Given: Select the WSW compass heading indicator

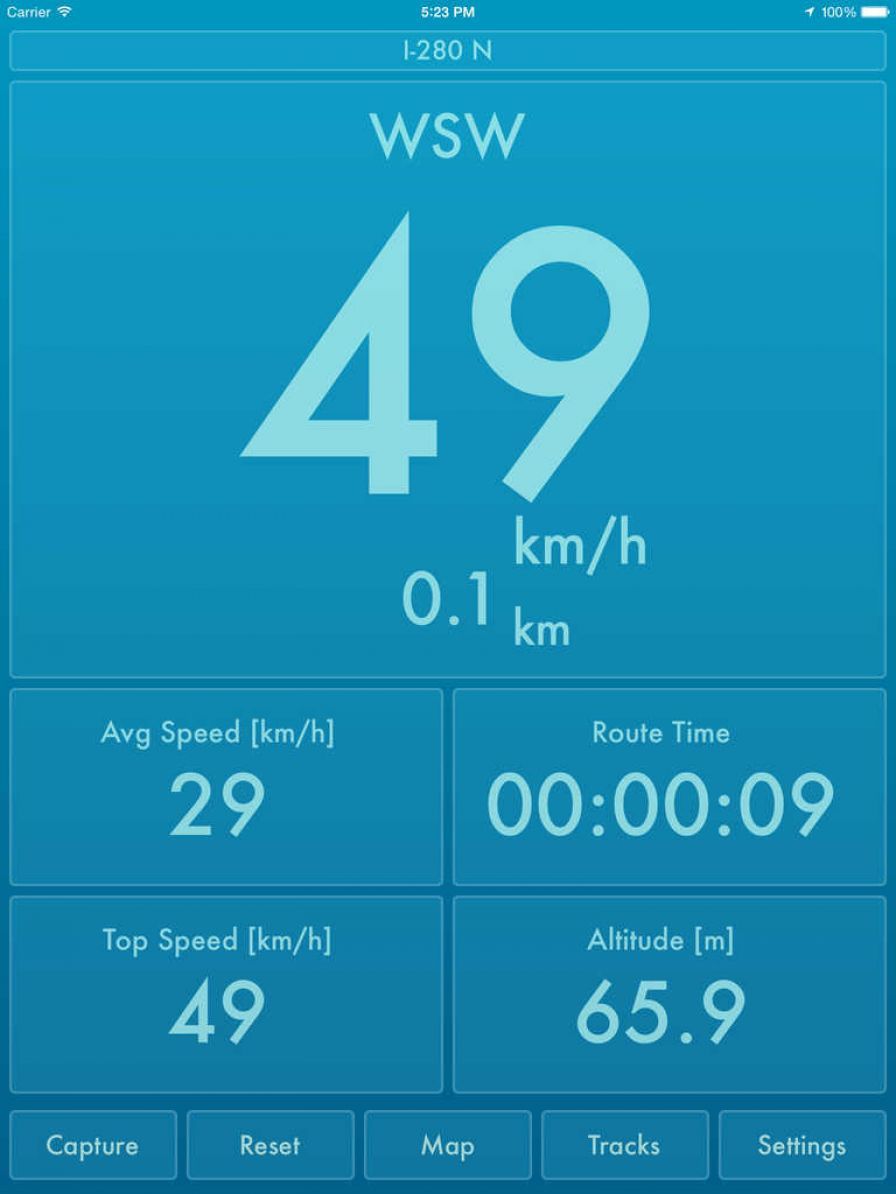Looking at the screenshot, I should [447, 135].
